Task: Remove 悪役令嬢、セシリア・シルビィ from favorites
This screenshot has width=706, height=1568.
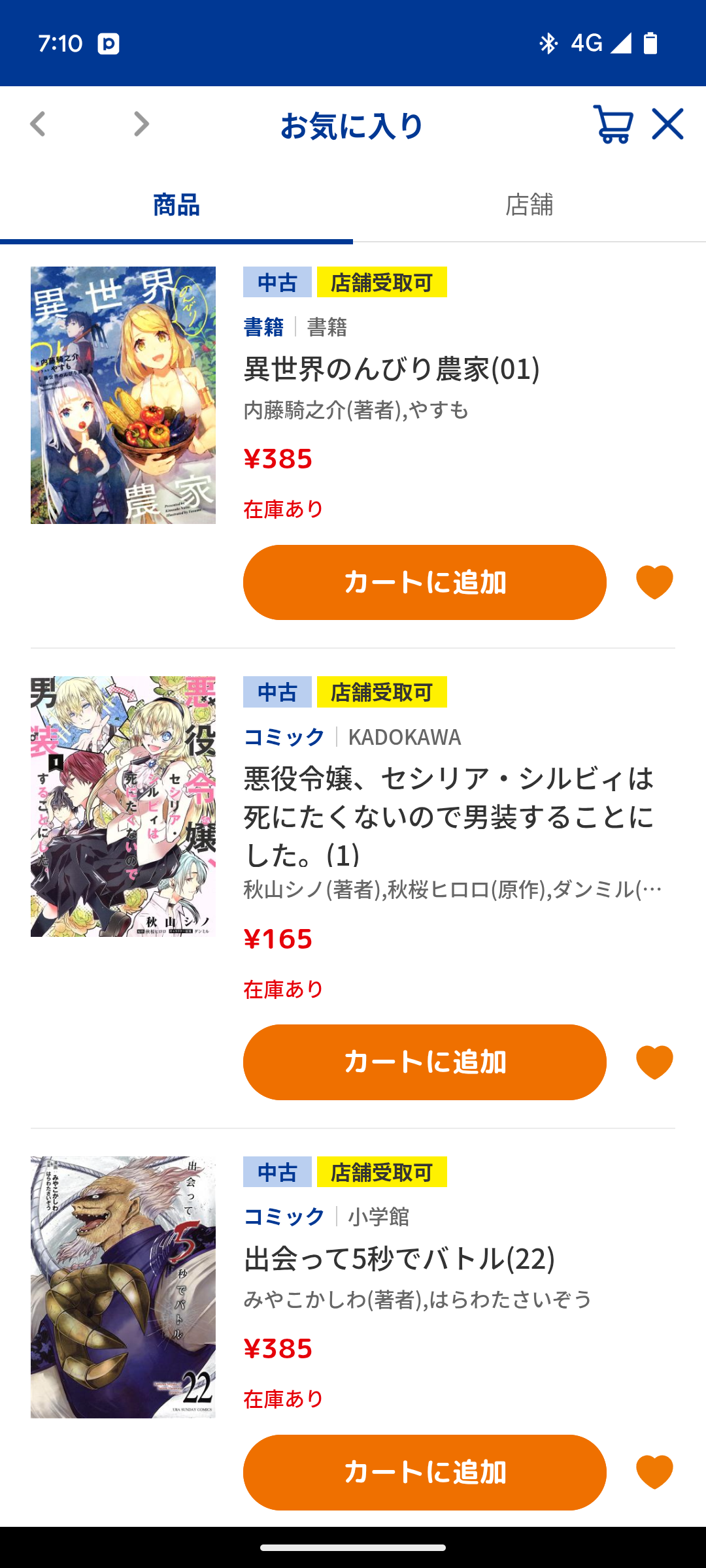Action: [x=654, y=1062]
